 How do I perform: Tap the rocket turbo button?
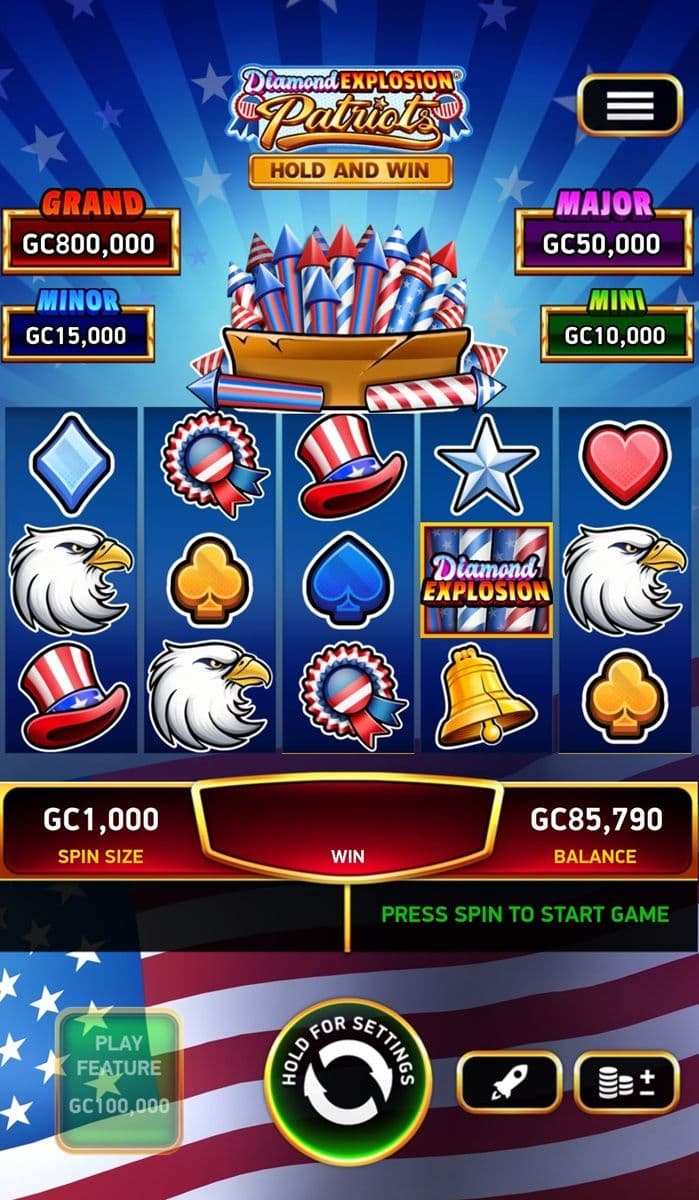point(509,1083)
